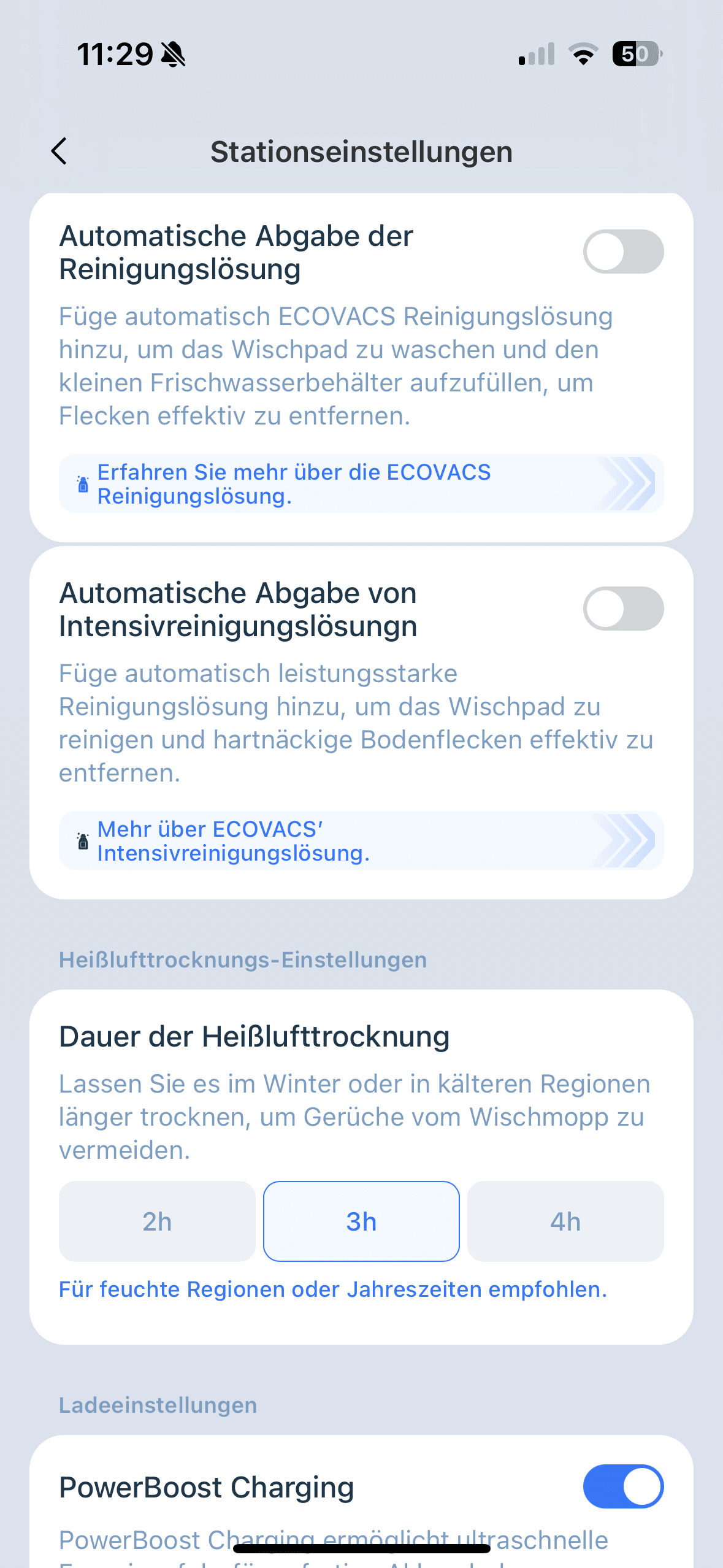This screenshot has width=723, height=1568.
Task: Turn on Automatische Abgabe von Intensivreinigungslösung
Action: (x=622, y=609)
